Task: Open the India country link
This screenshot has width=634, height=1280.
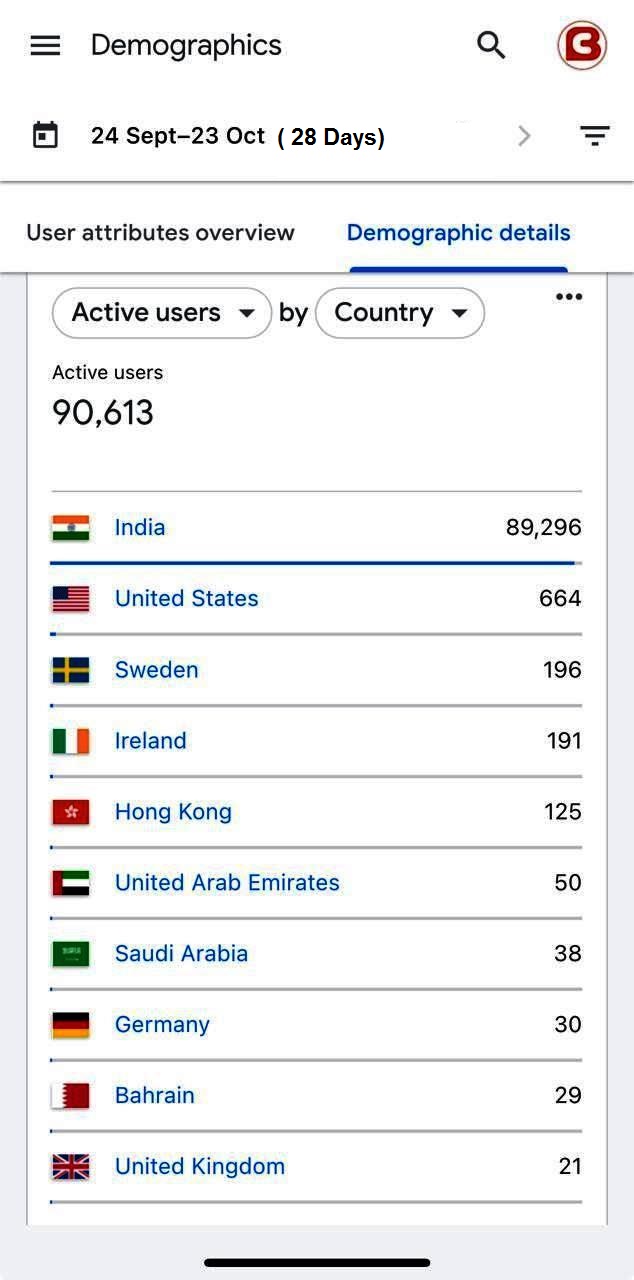Action: [140, 527]
